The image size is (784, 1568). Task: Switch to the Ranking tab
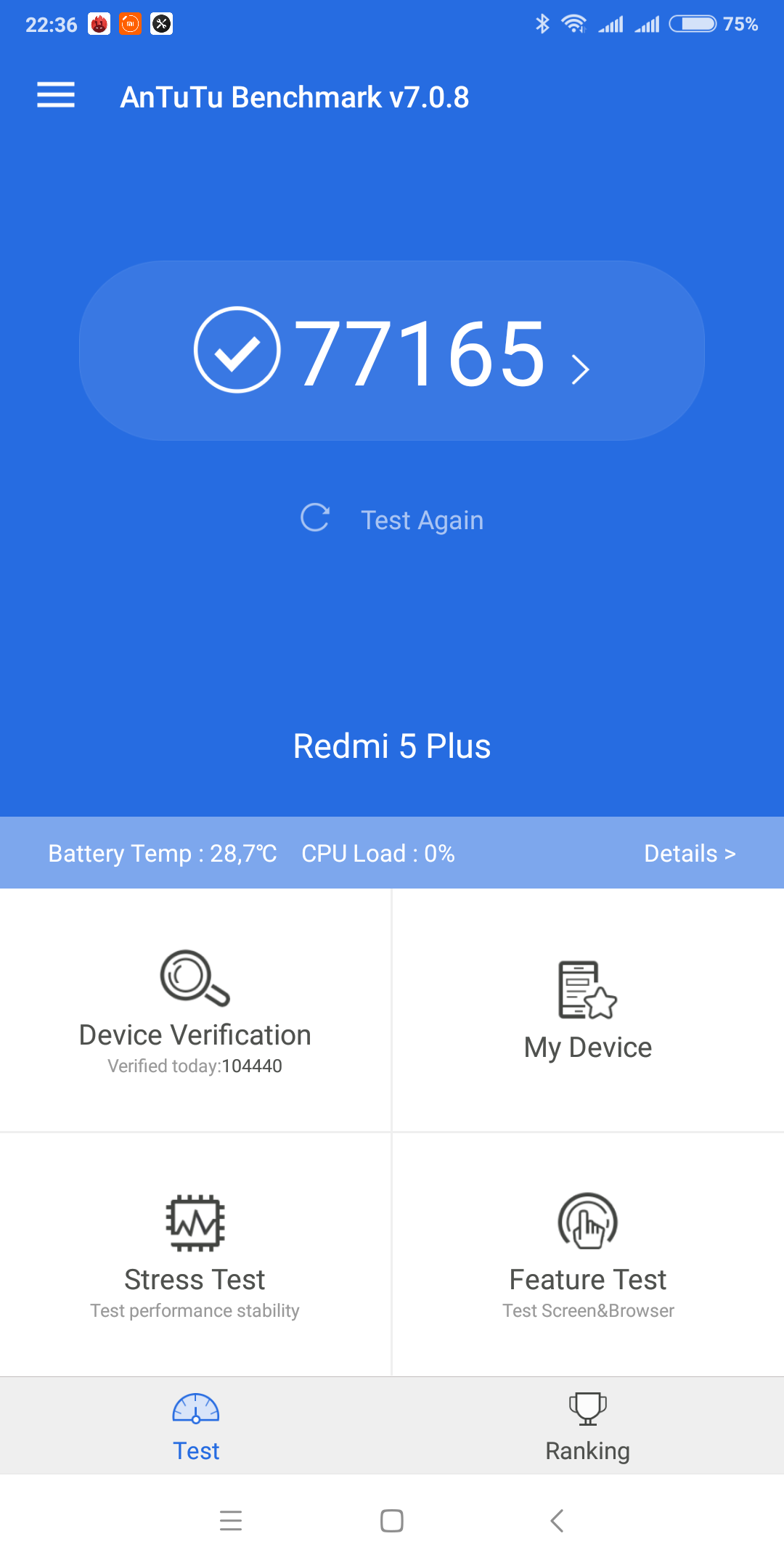pyautogui.click(x=588, y=1426)
